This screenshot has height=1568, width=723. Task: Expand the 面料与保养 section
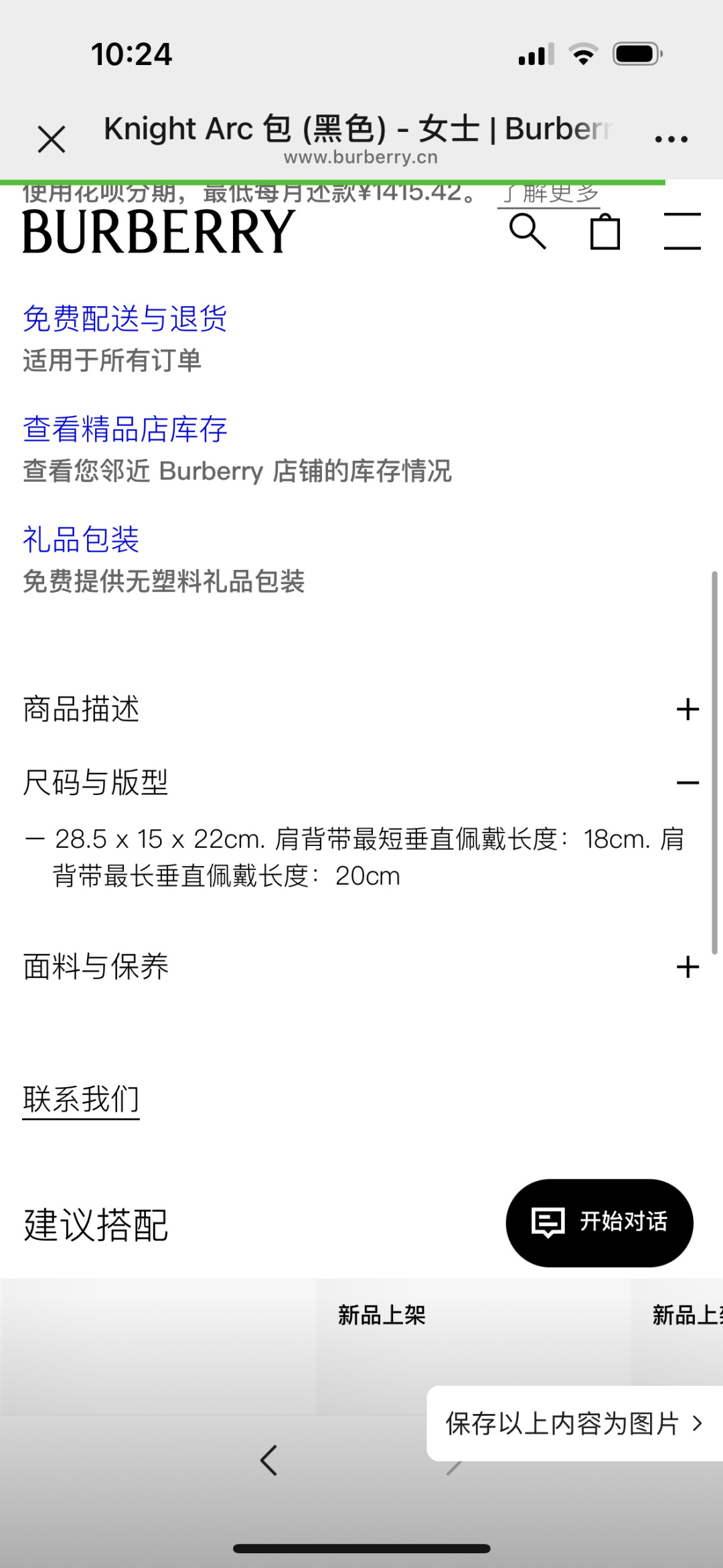(x=688, y=967)
